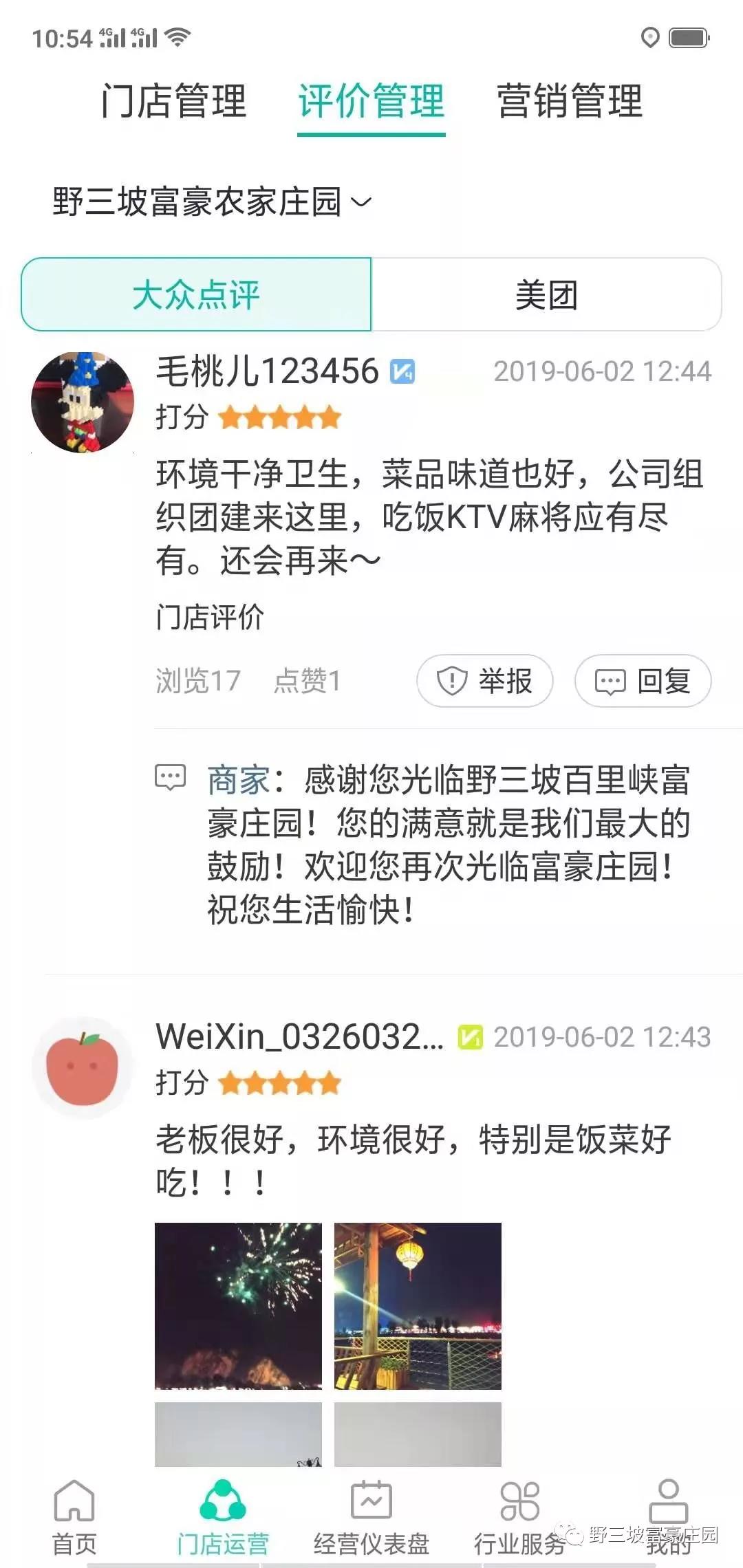This screenshot has width=743, height=1568.
Task: Open 经营仪表盘 dashboard tab
Action: (x=371, y=1517)
